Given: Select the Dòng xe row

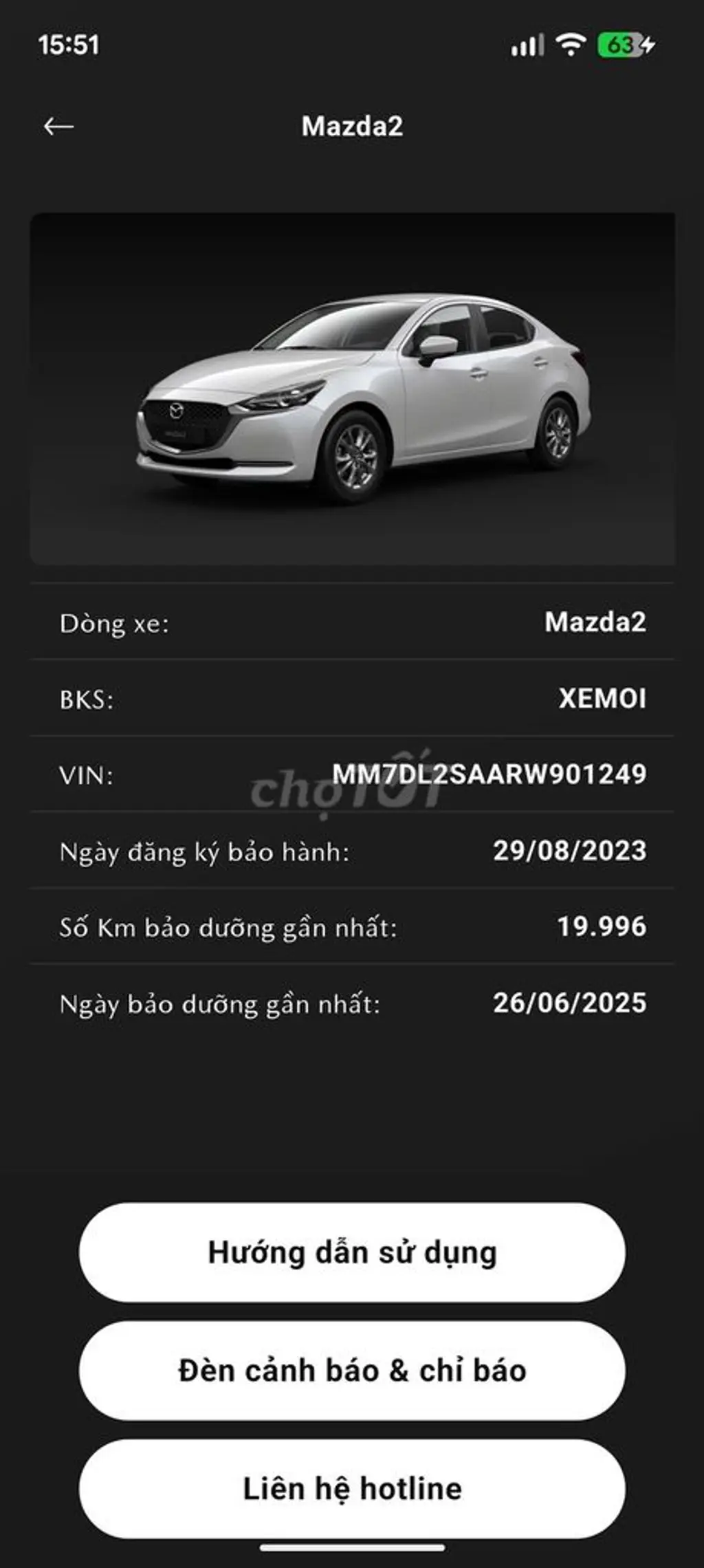Looking at the screenshot, I should pyautogui.click(x=352, y=623).
